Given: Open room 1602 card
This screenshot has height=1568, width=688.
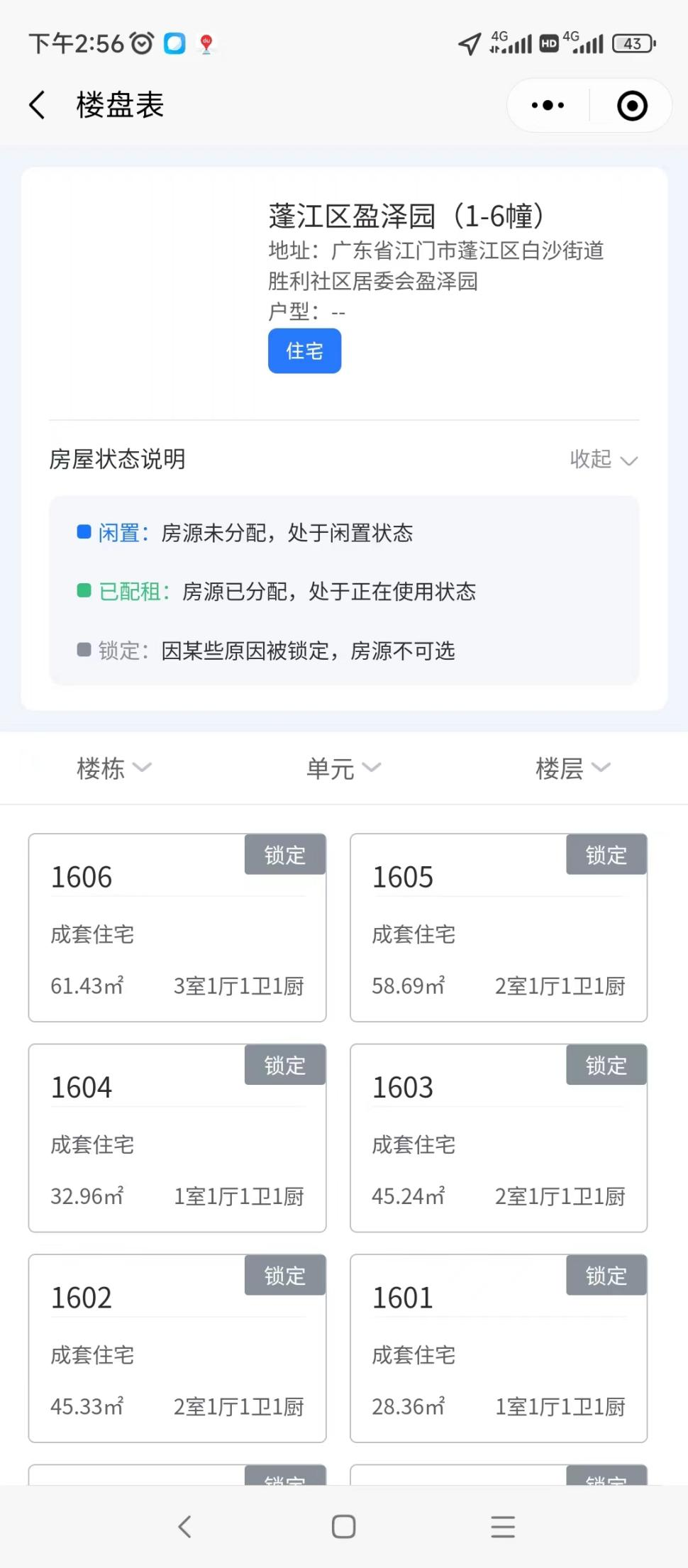Looking at the screenshot, I should click(177, 1348).
